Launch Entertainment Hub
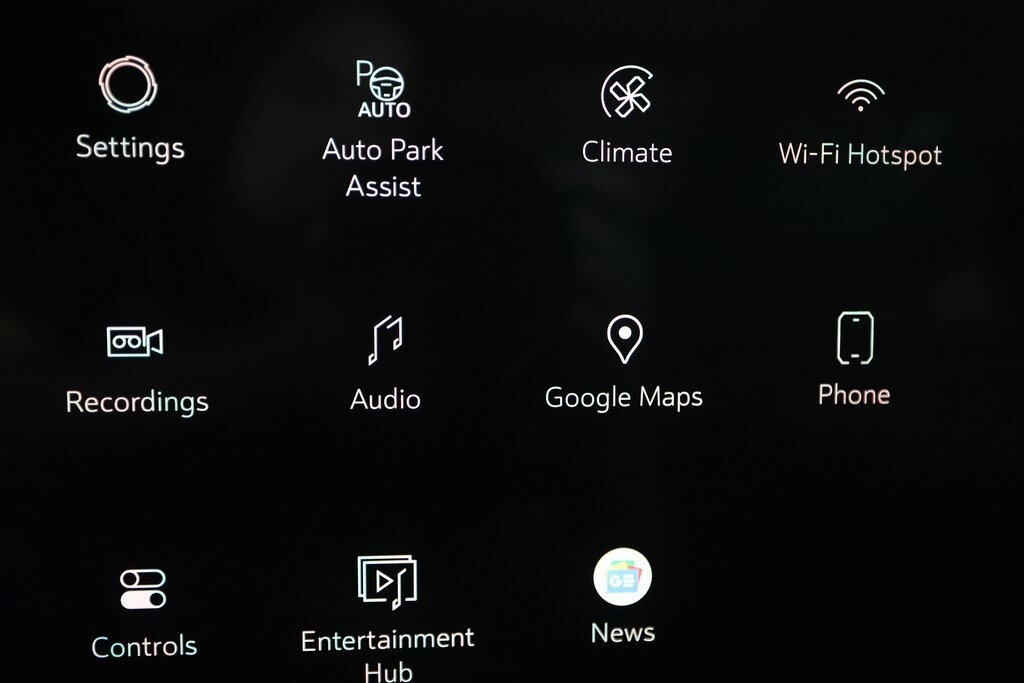This screenshot has height=683, width=1024. point(387,582)
